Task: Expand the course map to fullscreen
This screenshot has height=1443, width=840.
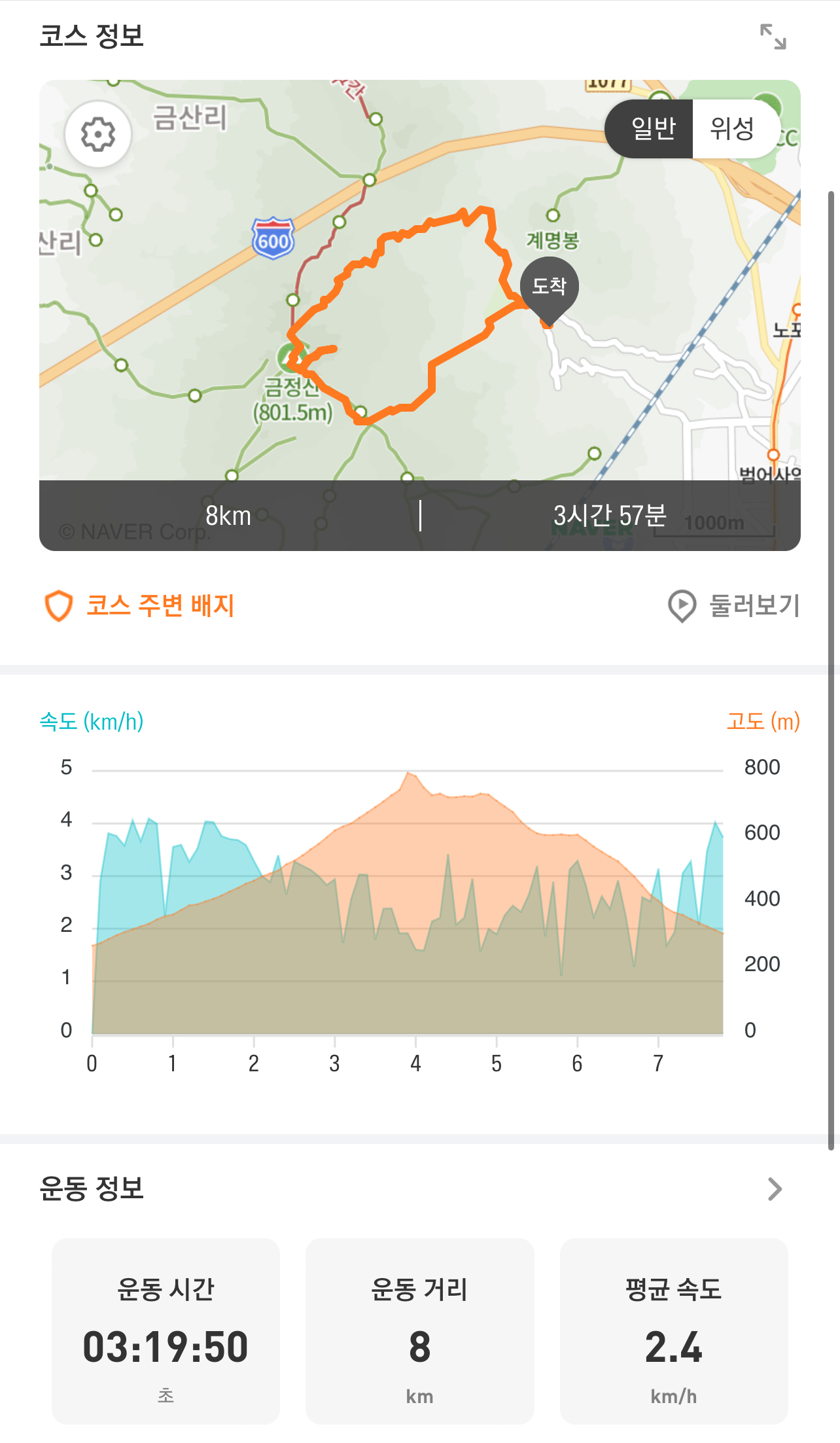Action: pos(773,37)
